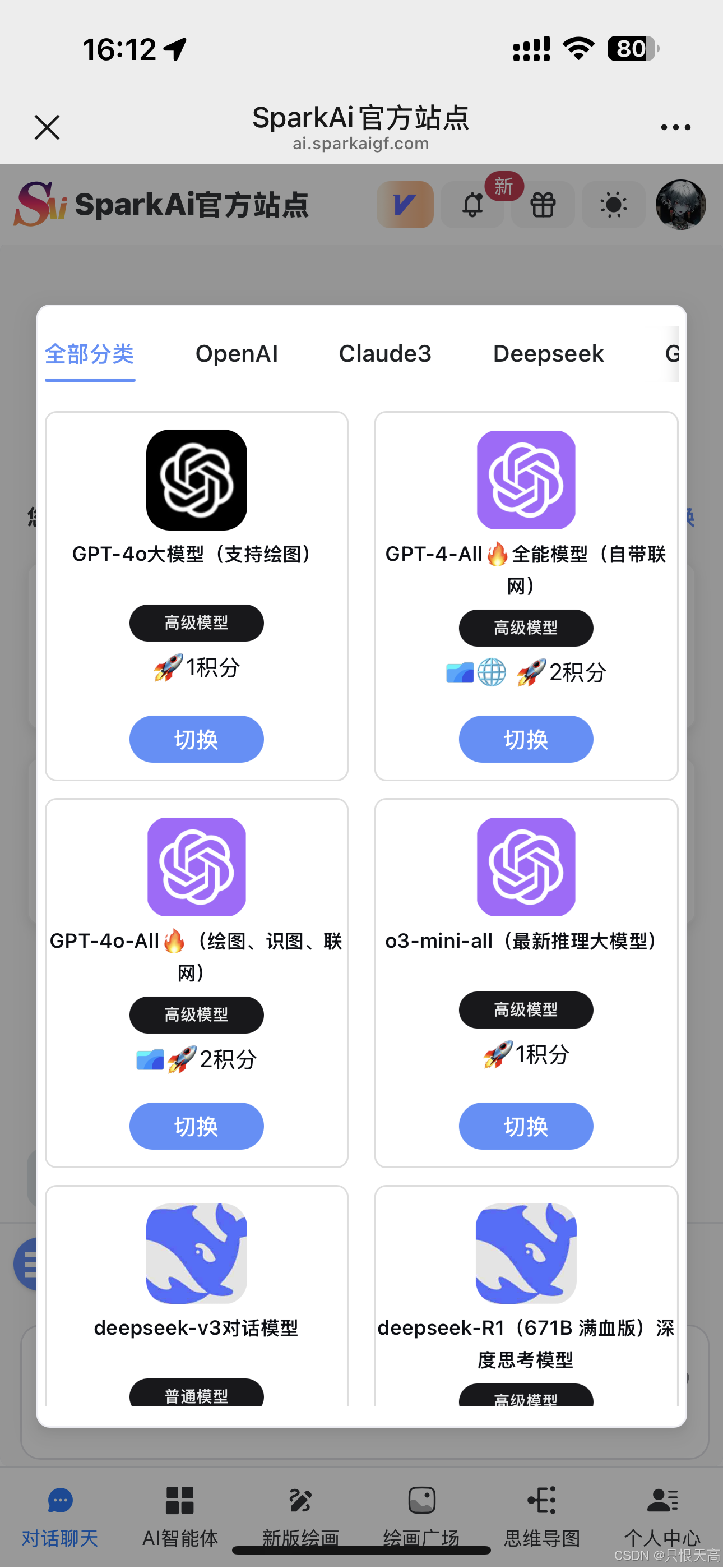
Task: Open the deepseek-v3对话模型 card
Action: 197,1295
